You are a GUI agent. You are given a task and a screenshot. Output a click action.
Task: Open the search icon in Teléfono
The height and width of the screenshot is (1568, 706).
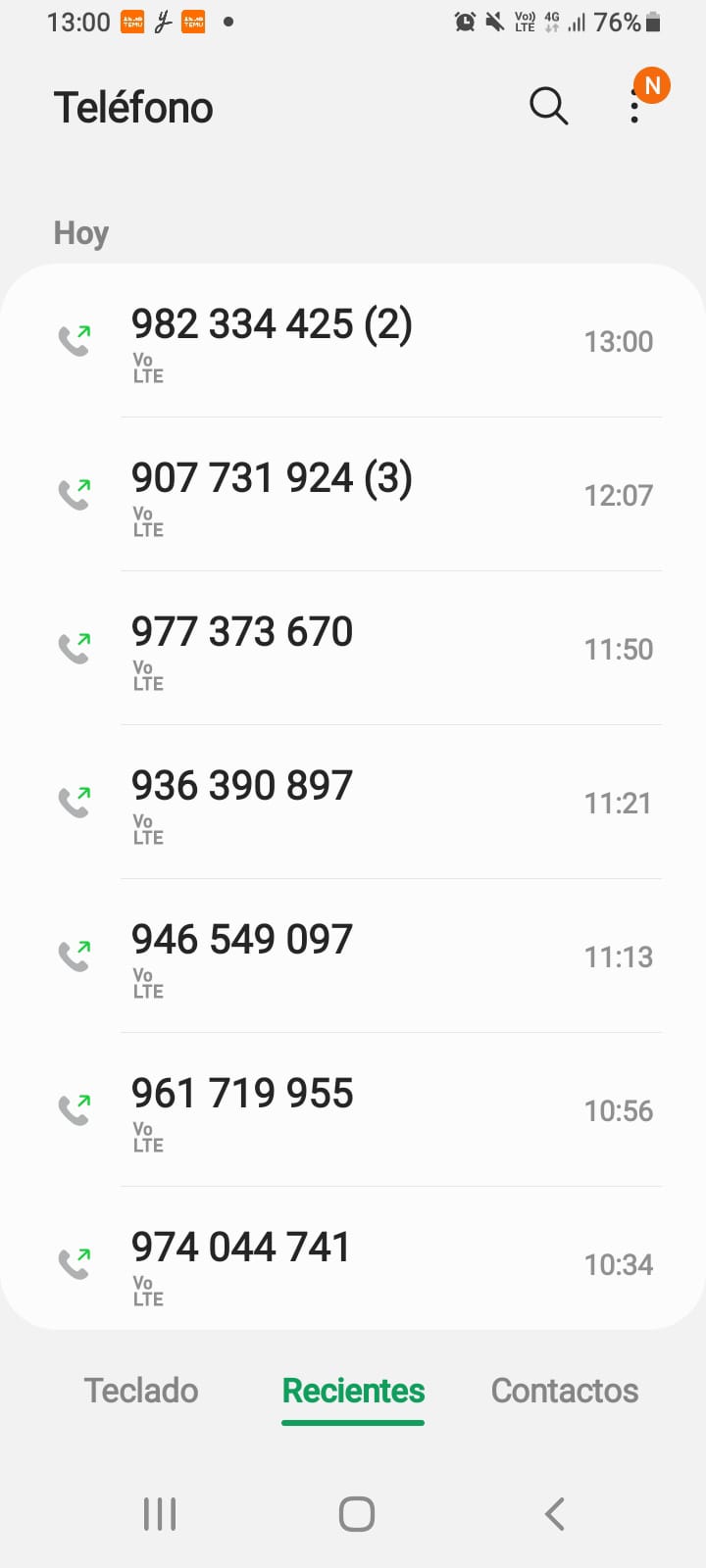548,106
